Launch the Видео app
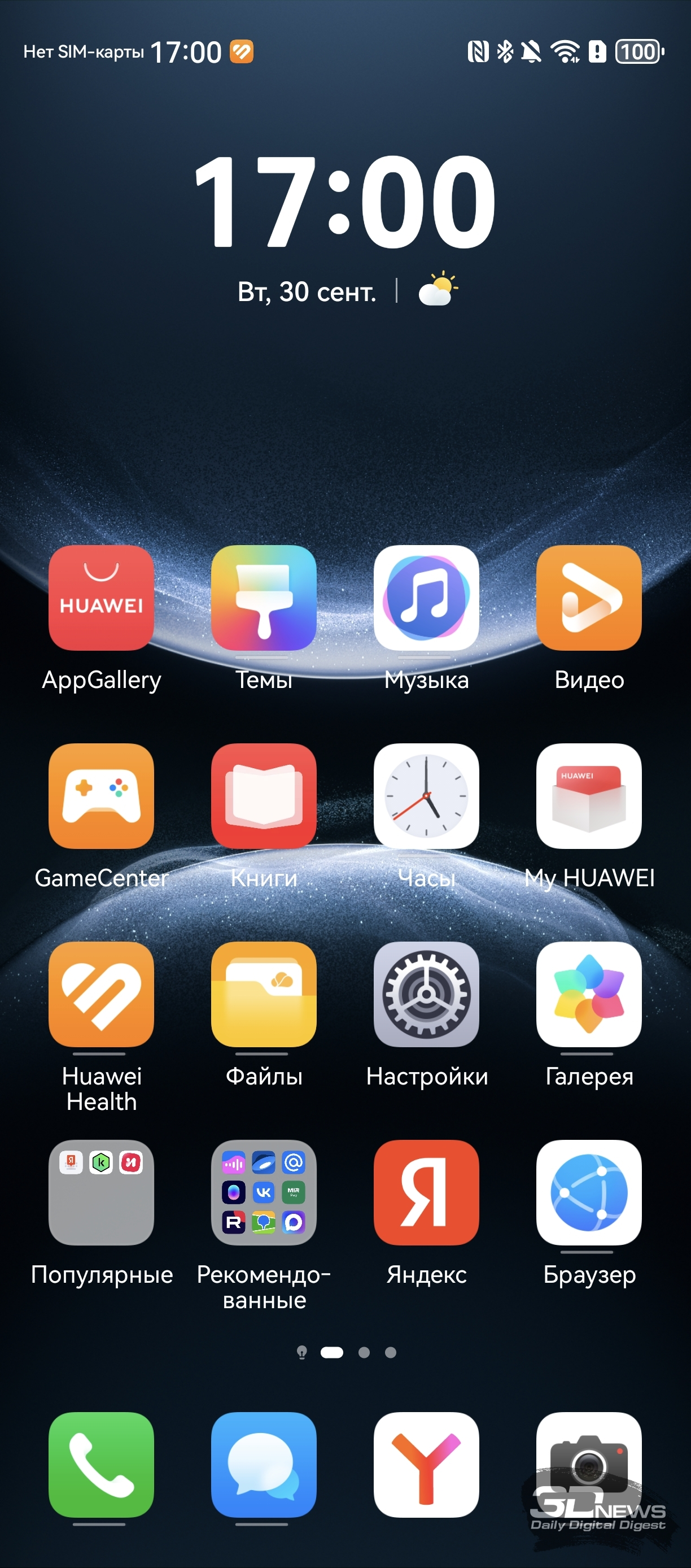The height and width of the screenshot is (1568, 691). pos(588,598)
